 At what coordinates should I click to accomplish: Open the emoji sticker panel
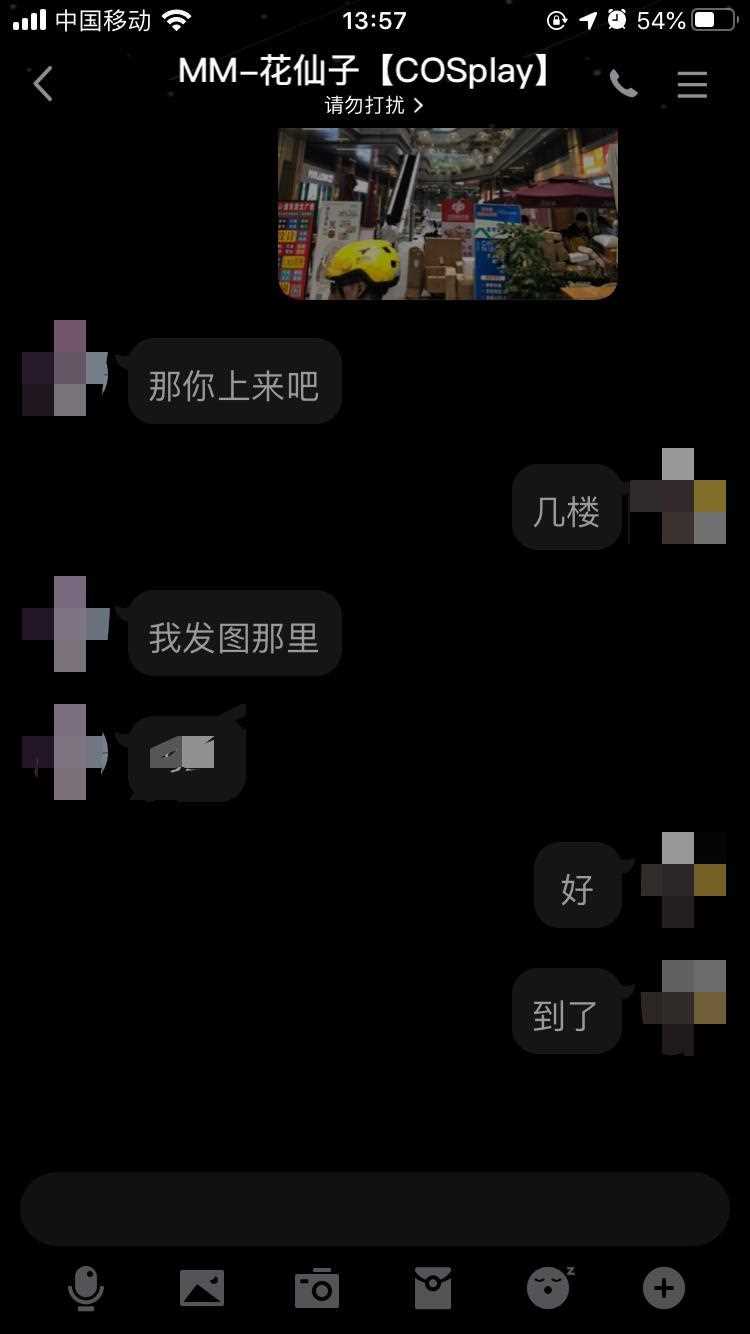pos(549,1288)
